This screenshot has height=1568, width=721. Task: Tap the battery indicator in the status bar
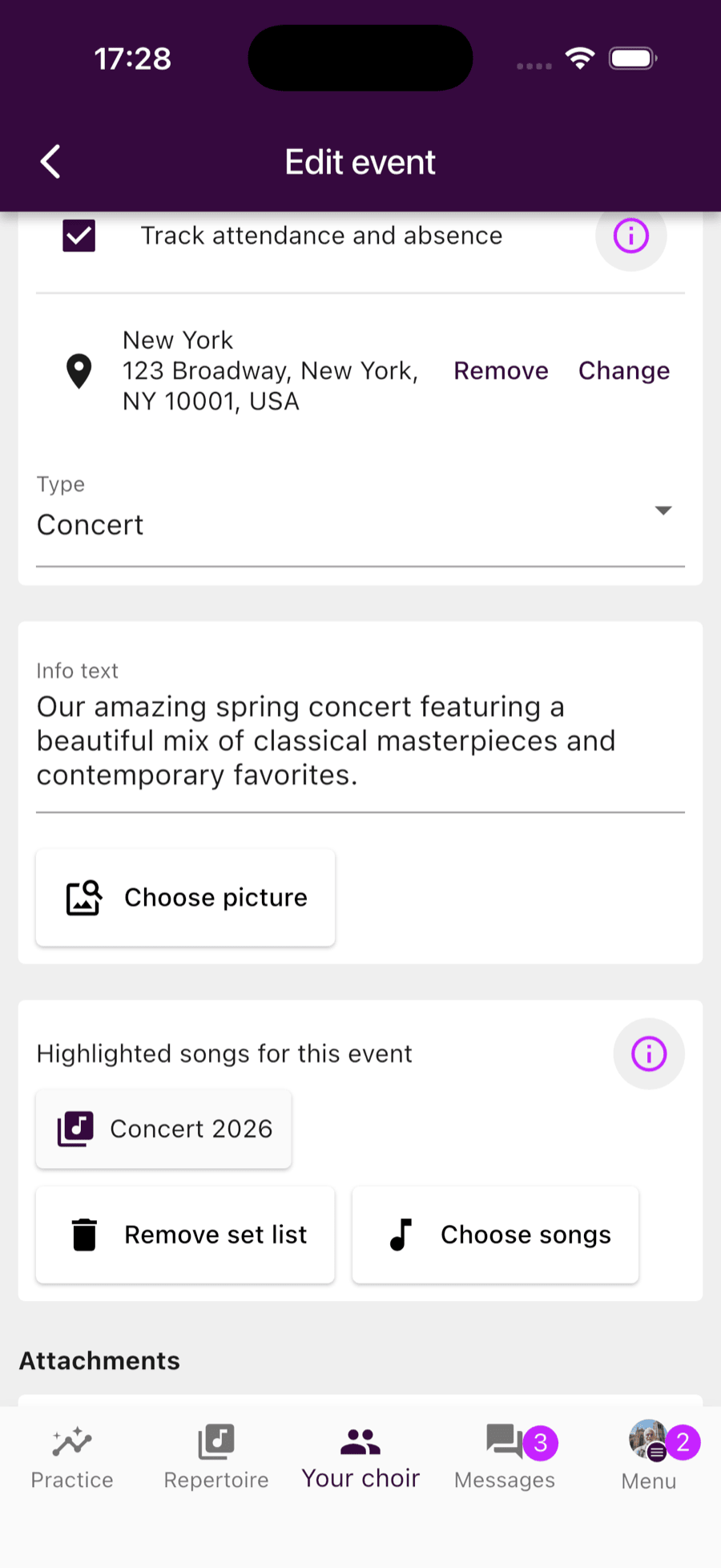tap(632, 57)
